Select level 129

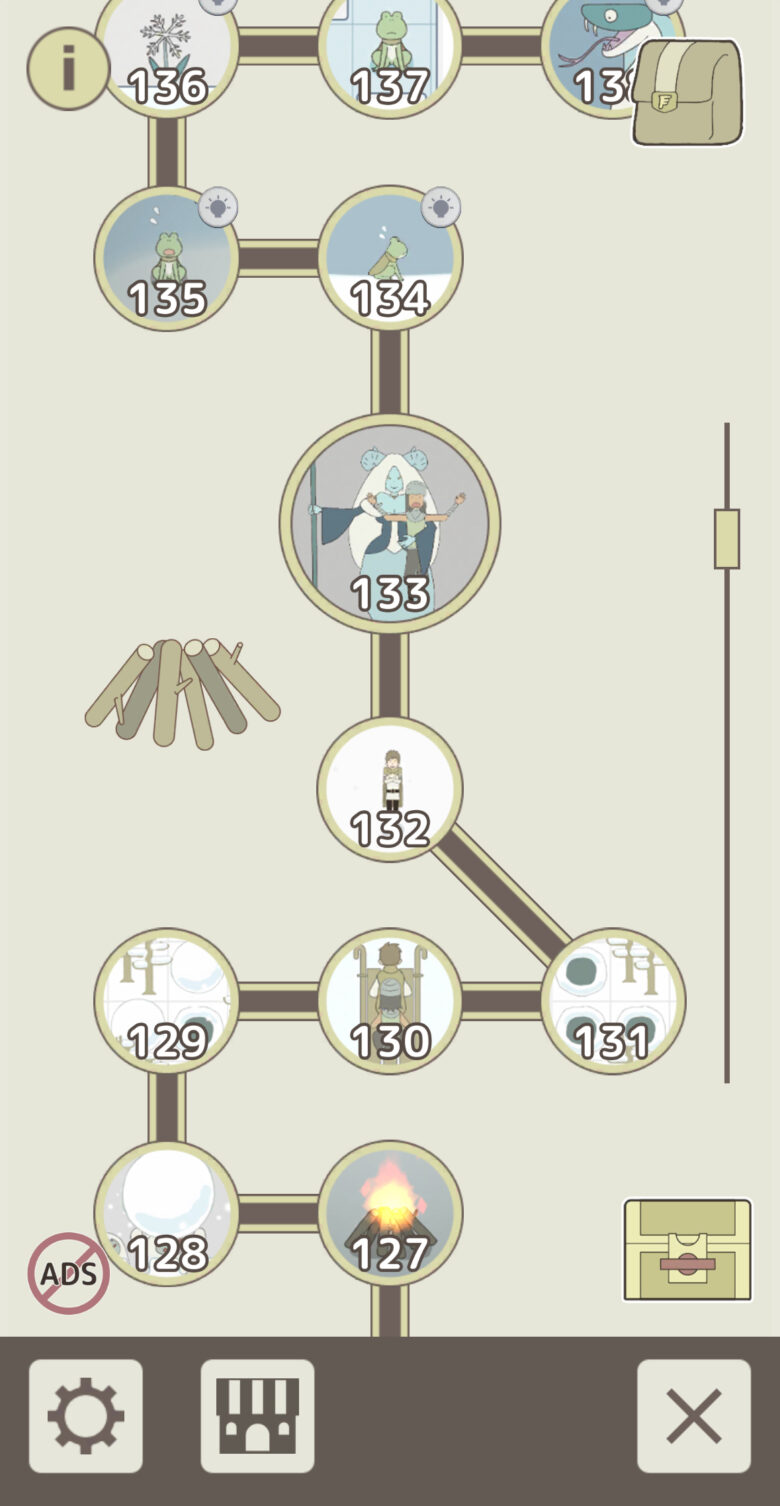tap(167, 1000)
